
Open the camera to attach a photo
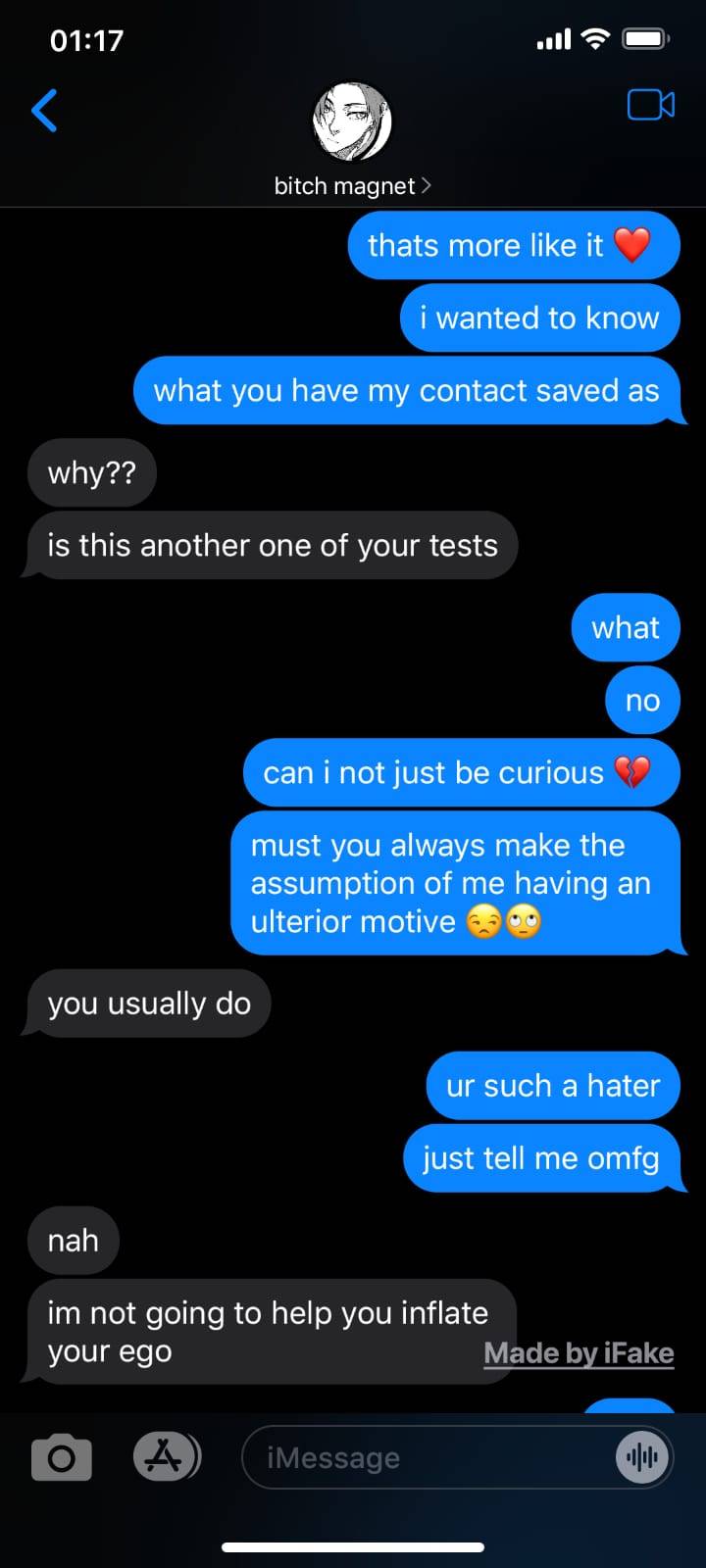pyautogui.click(x=62, y=1458)
